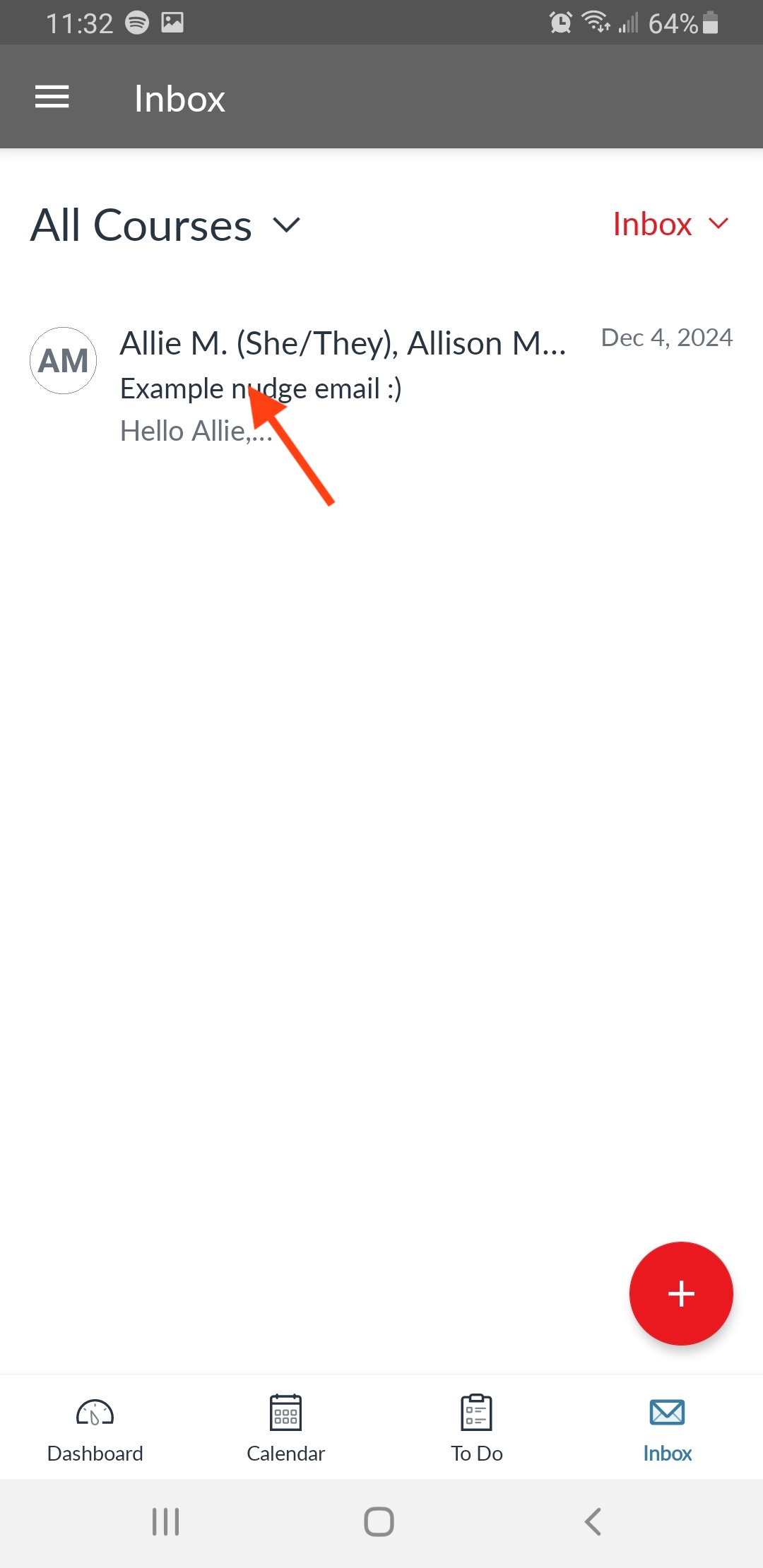Viewport: 763px width, 1568px height.
Task: Switch to the To Do tab
Action: (477, 1427)
